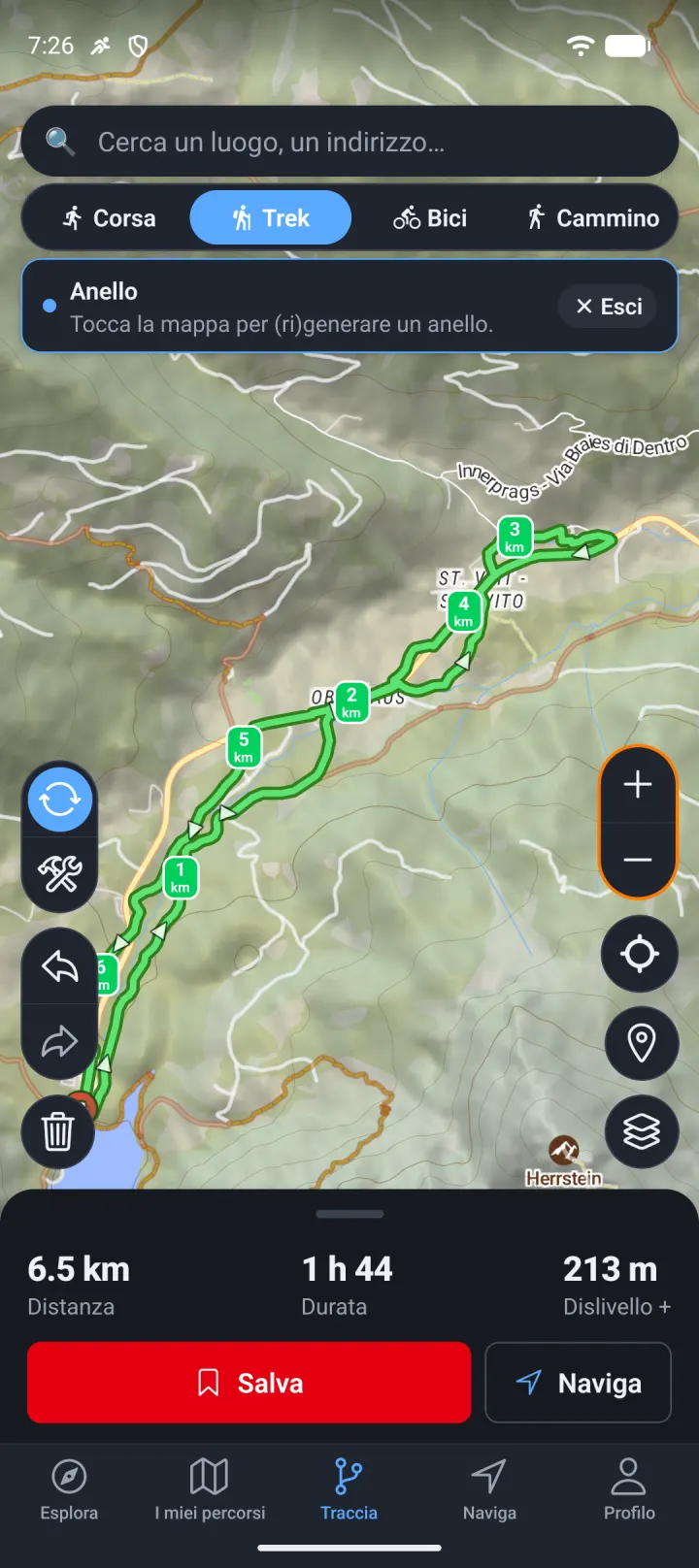Open I miei percorsi tab

pos(210,1489)
